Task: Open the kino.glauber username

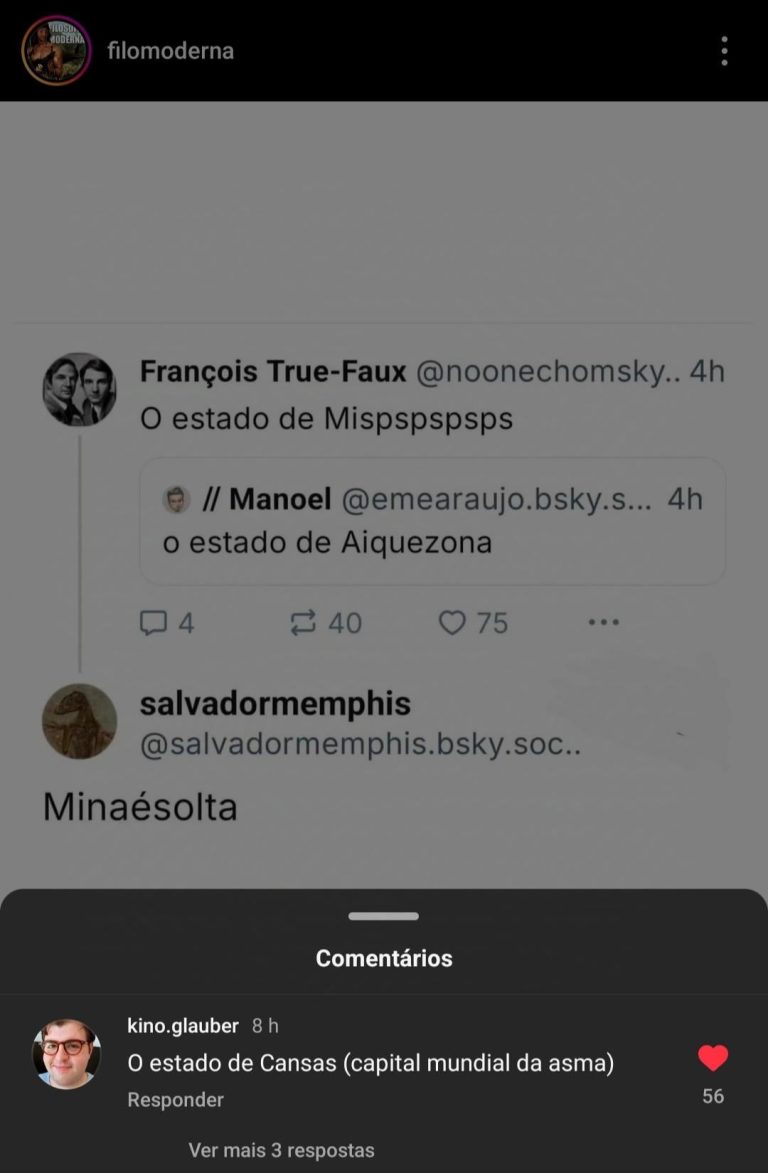Action: [x=183, y=1026]
